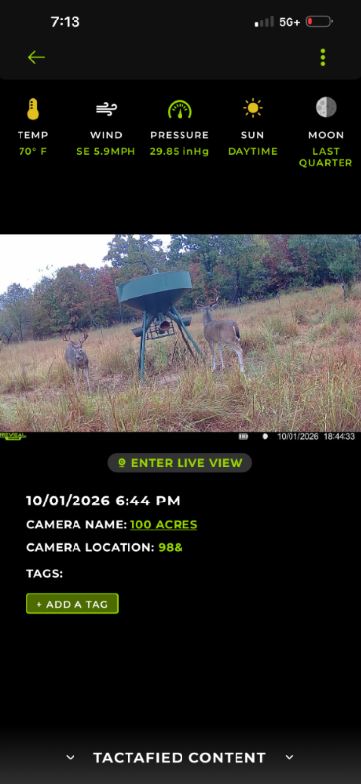The image size is (361, 784).
Task: Open the three-dot overflow menu
Action: pos(323,58)
